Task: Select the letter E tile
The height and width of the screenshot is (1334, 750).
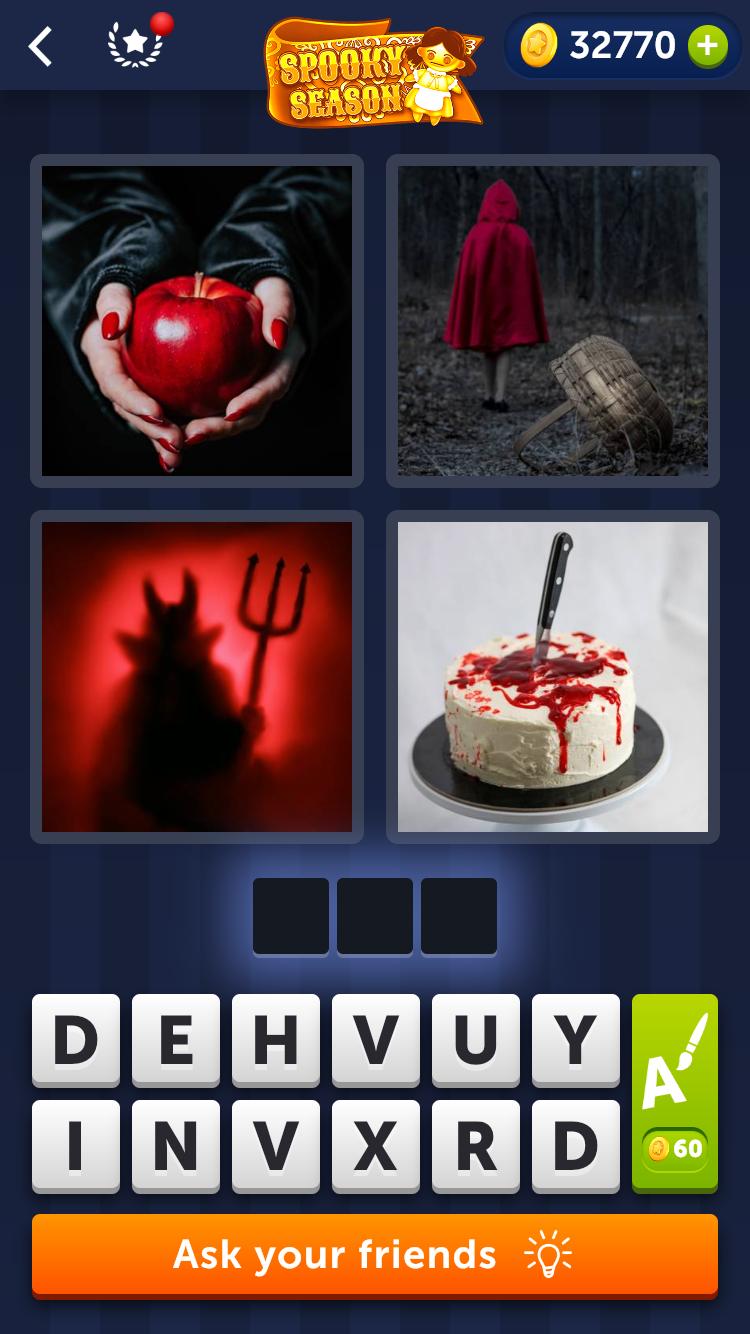Action: pos(176,1040)
